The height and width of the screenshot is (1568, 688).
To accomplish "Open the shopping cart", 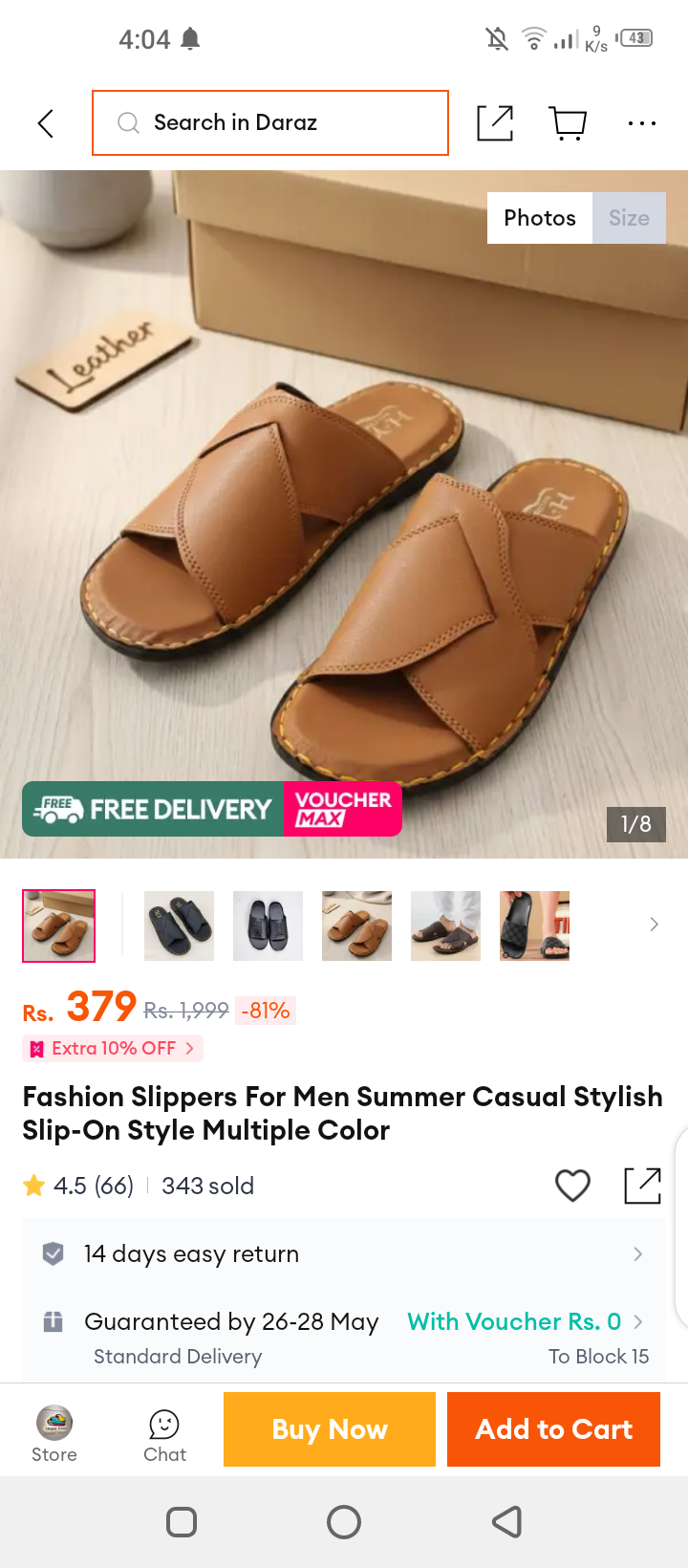I will click(569, 123).
